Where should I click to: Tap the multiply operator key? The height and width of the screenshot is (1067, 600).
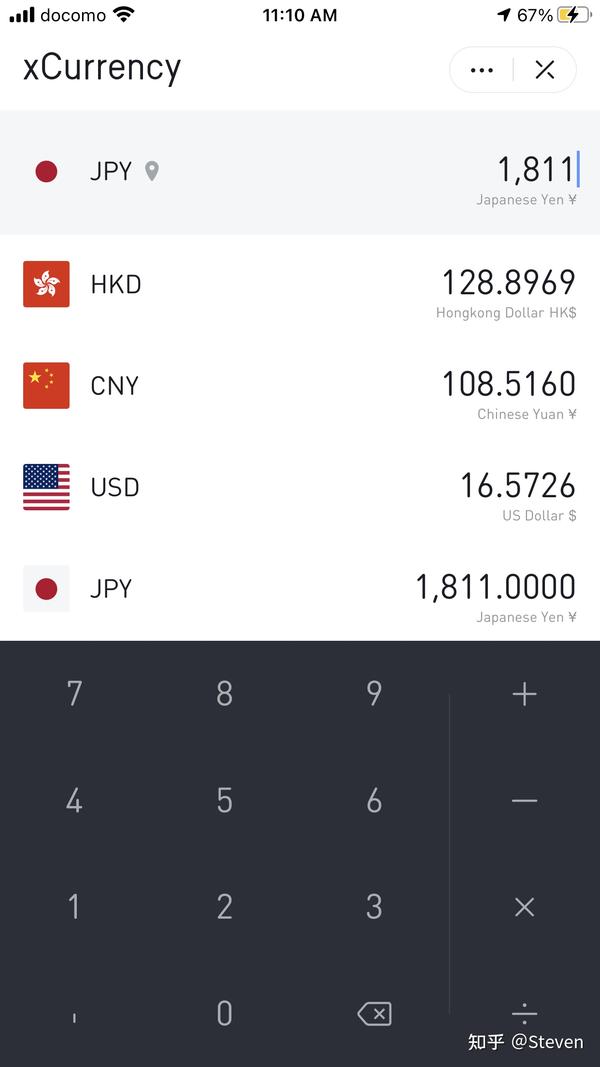point(524,907)
